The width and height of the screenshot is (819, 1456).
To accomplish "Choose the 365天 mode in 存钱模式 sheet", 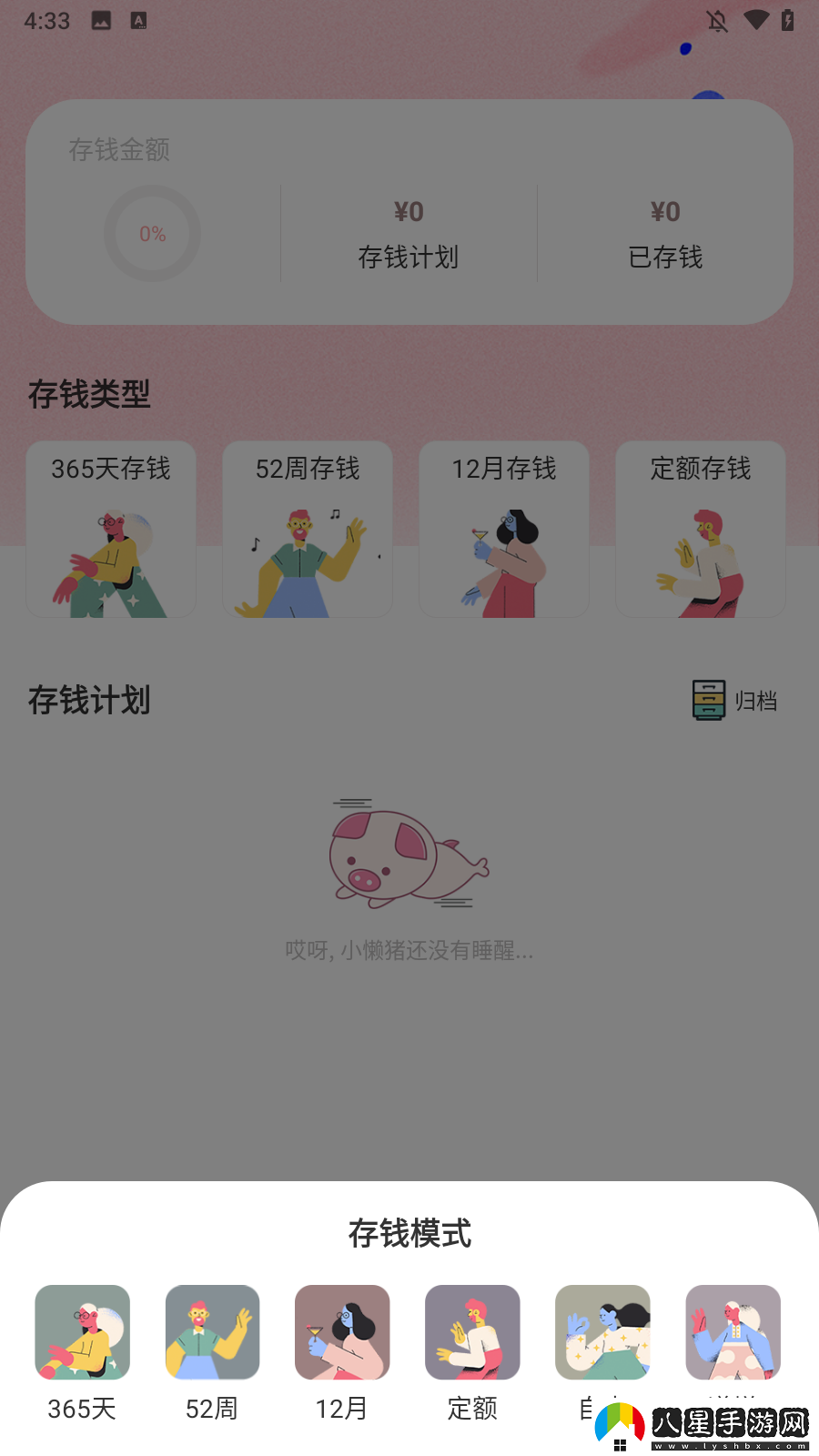I will click(82, 1332).
